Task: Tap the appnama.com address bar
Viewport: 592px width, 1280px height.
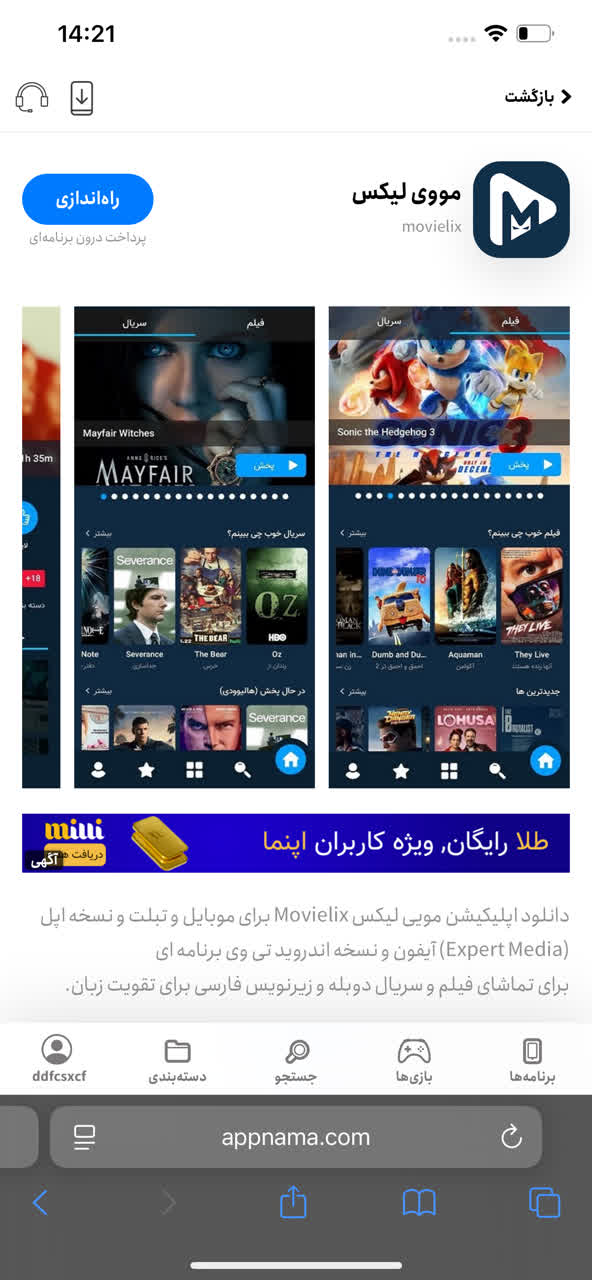Action: coord(296,1137)
